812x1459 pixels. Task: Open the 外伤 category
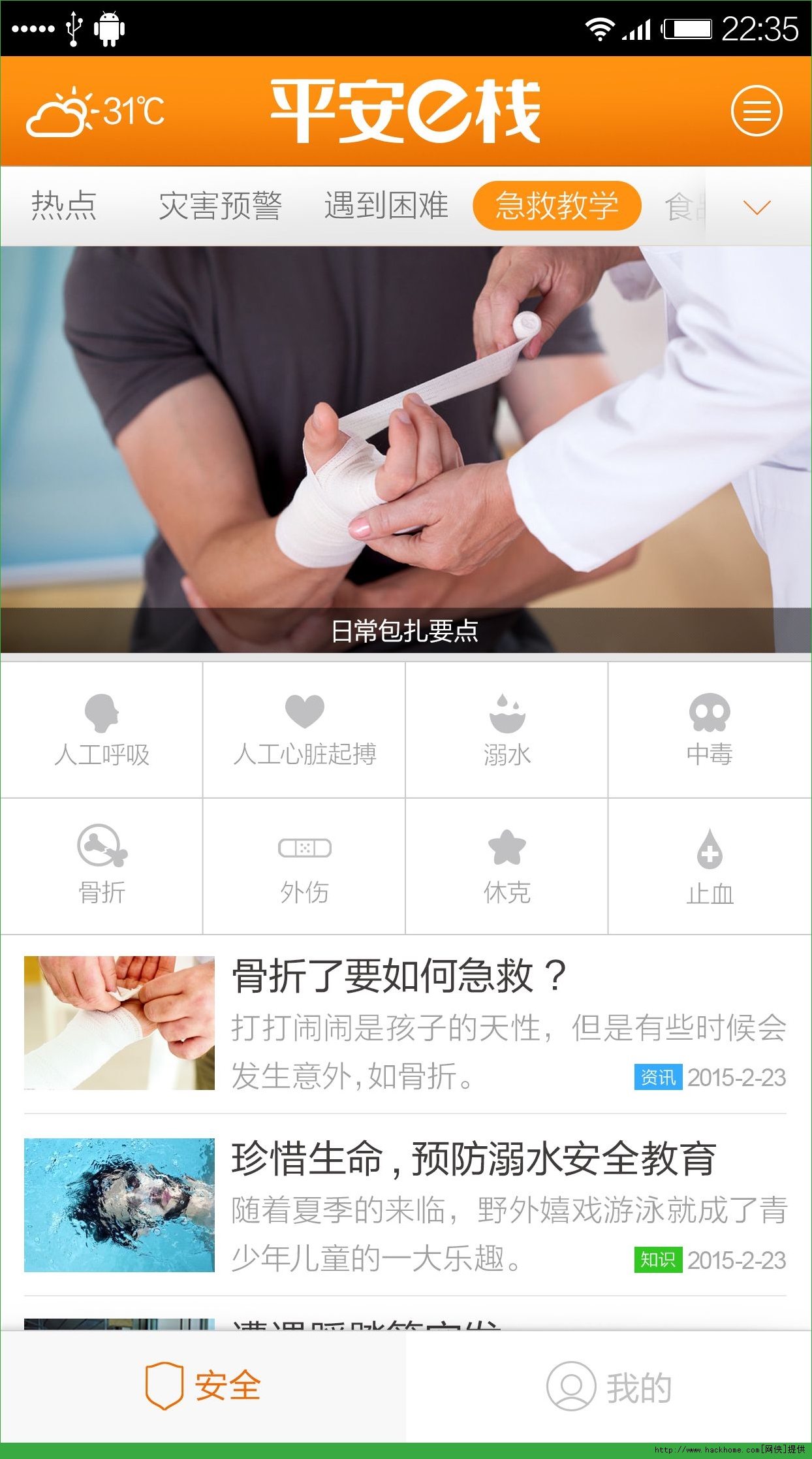point(304,866)
